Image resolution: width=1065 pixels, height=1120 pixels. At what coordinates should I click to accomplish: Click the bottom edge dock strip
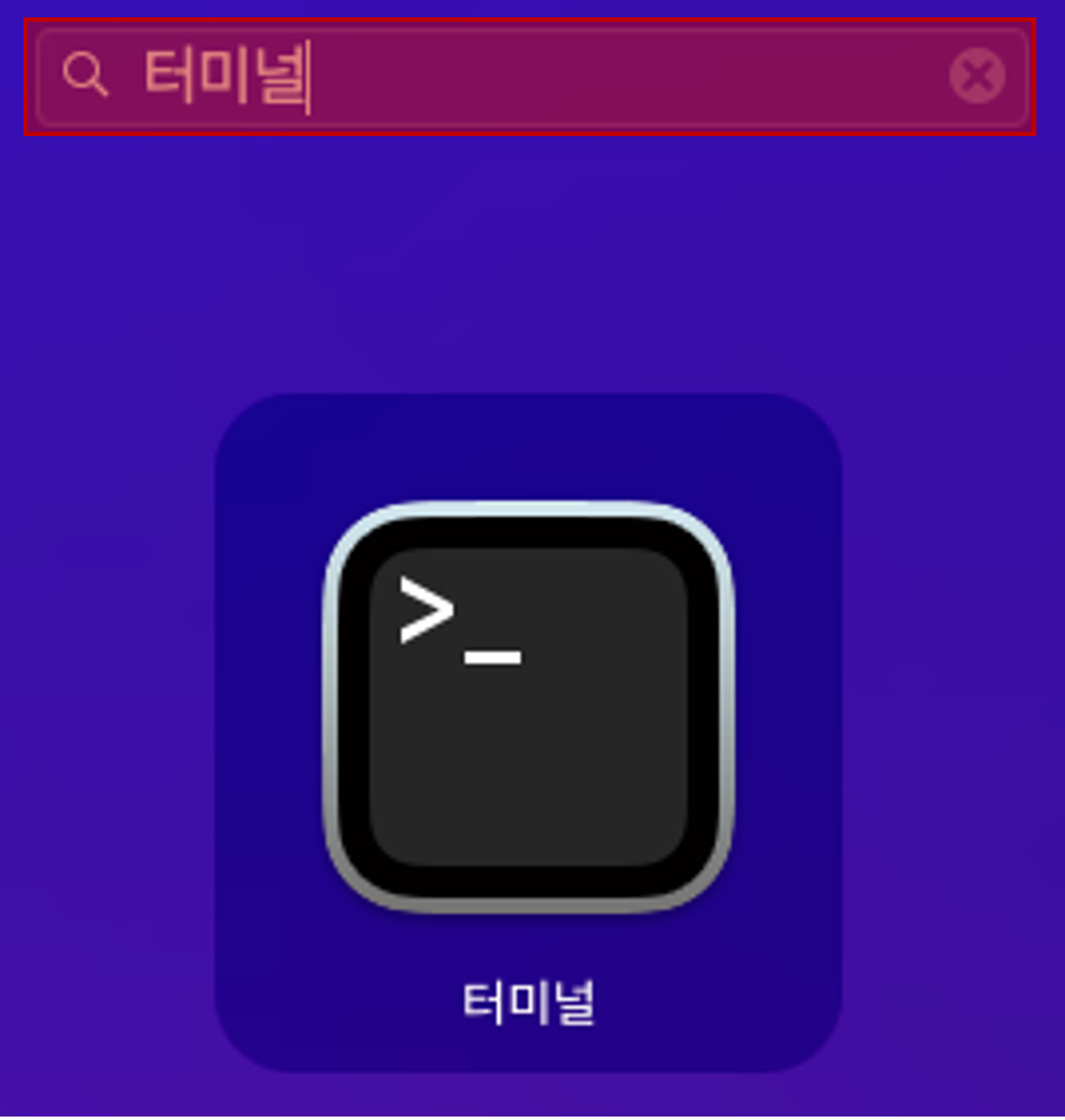532,1112
